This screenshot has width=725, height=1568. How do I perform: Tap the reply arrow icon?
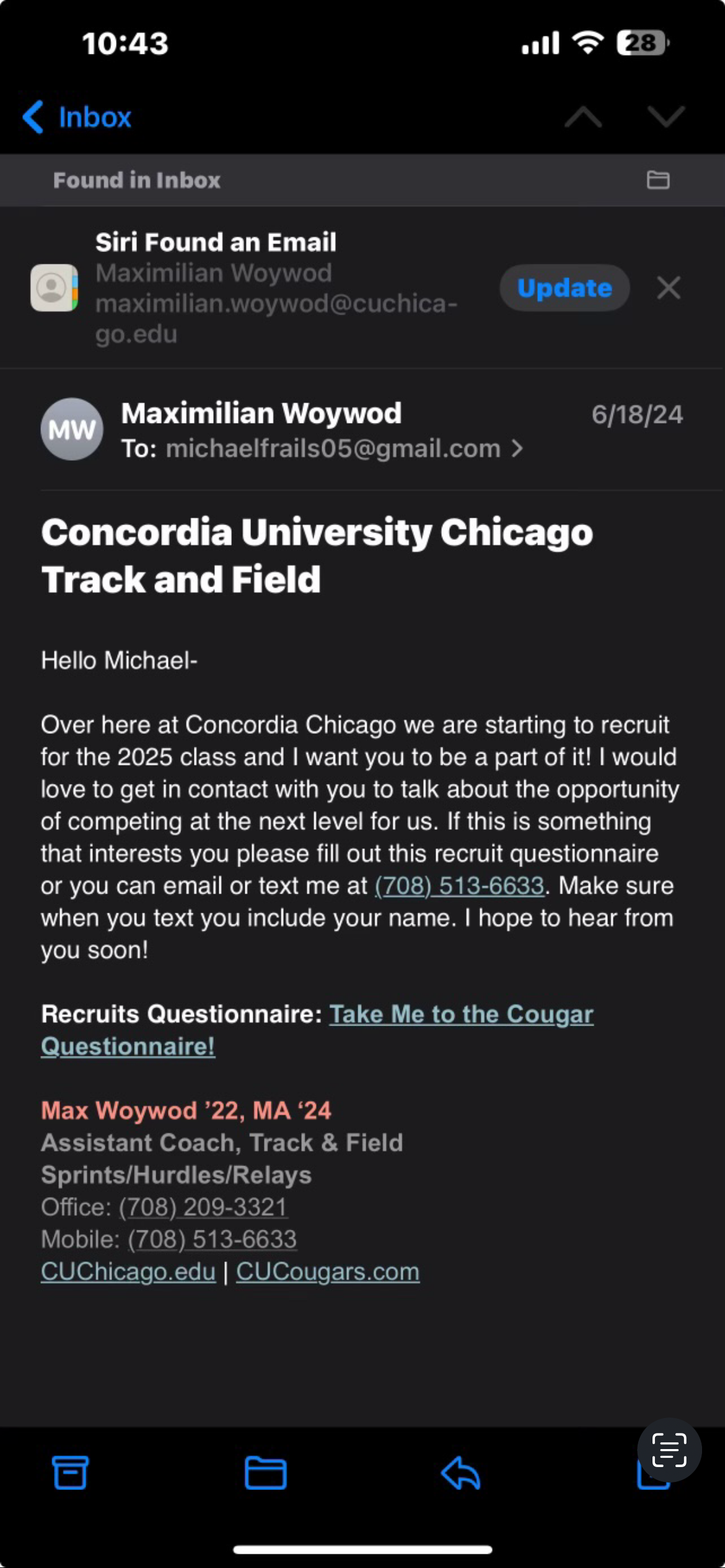pos(460,1474)
